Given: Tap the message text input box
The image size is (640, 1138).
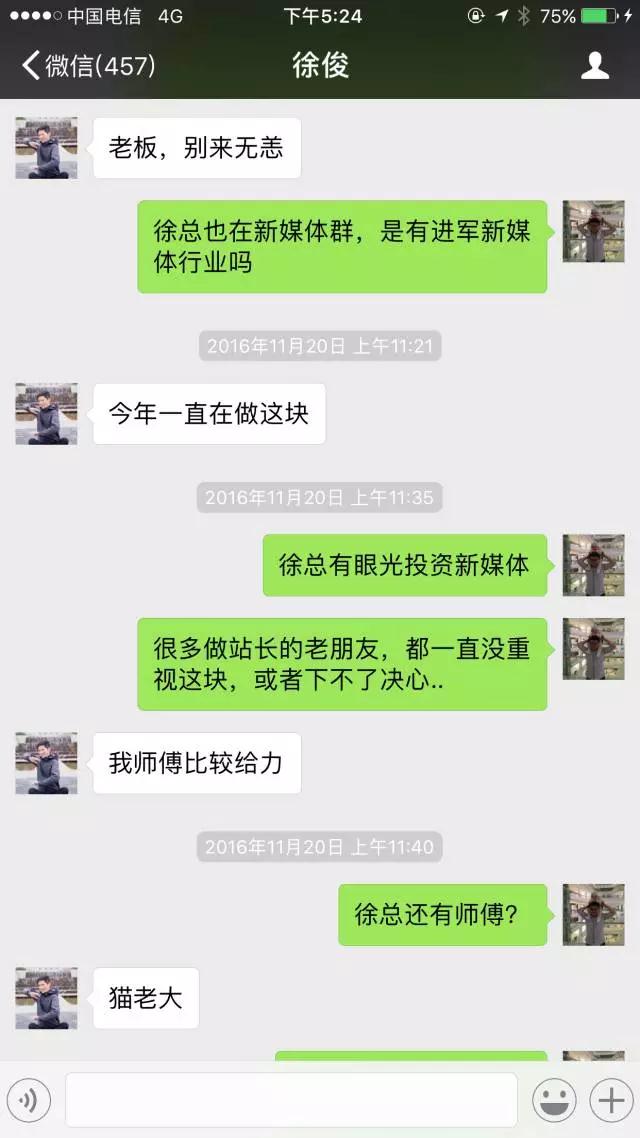Looking at the screenshot, I should tap(291, 1100).
